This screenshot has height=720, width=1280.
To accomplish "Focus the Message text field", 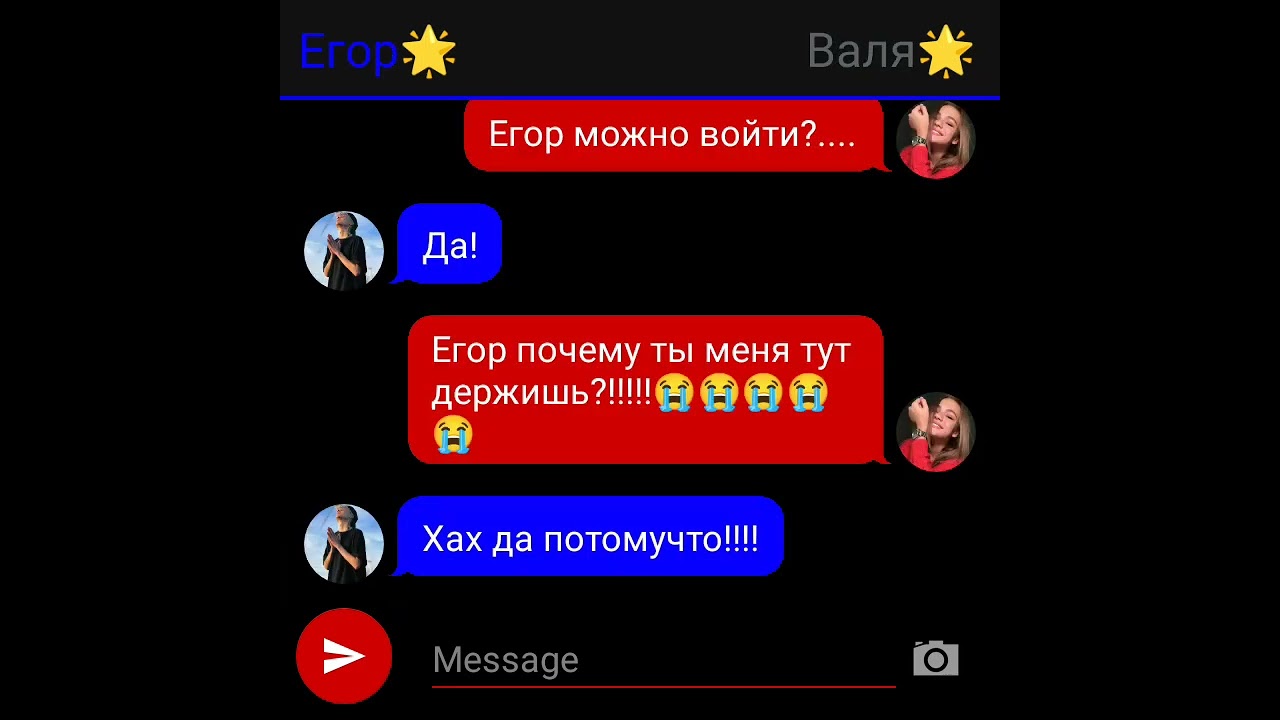I will 662,660.
